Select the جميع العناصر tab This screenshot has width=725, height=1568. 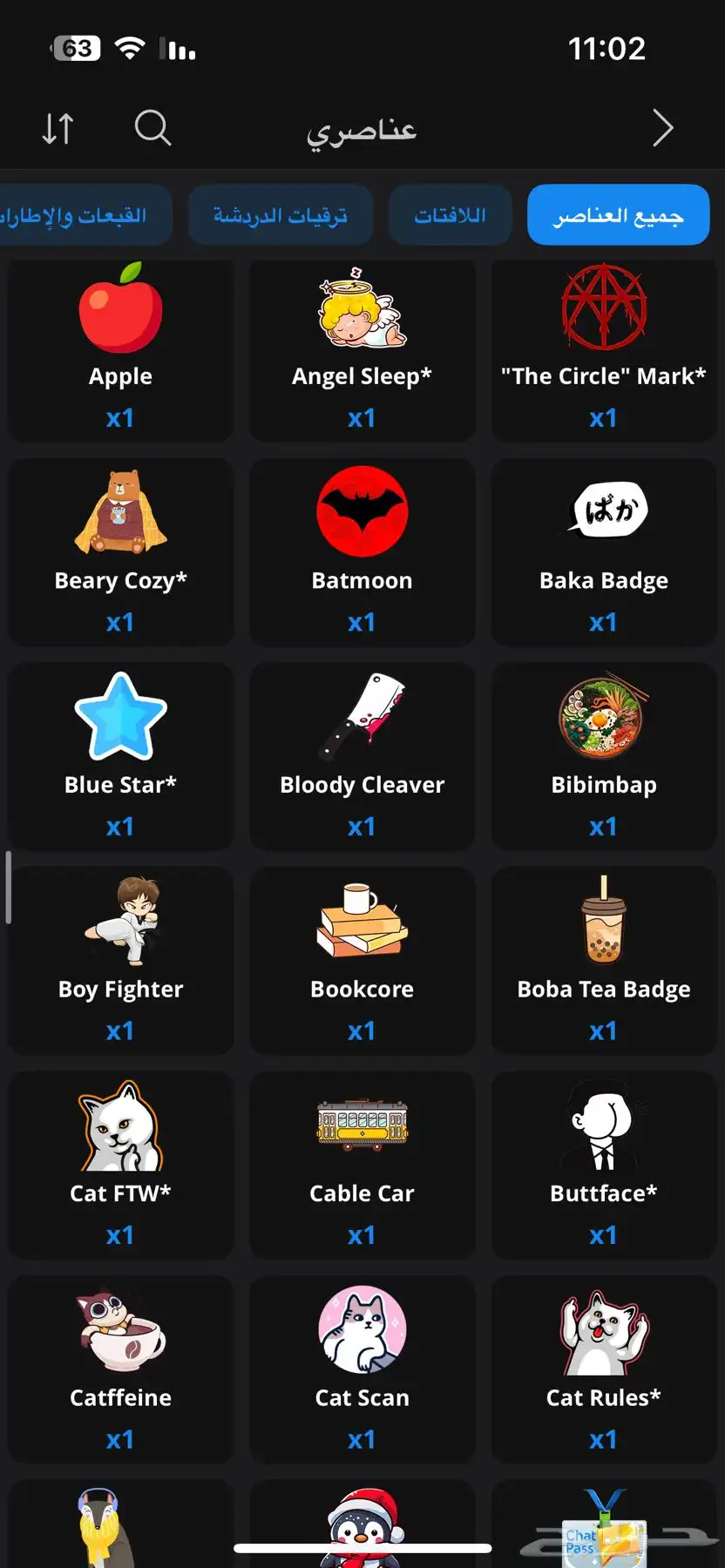pos(618,215)
